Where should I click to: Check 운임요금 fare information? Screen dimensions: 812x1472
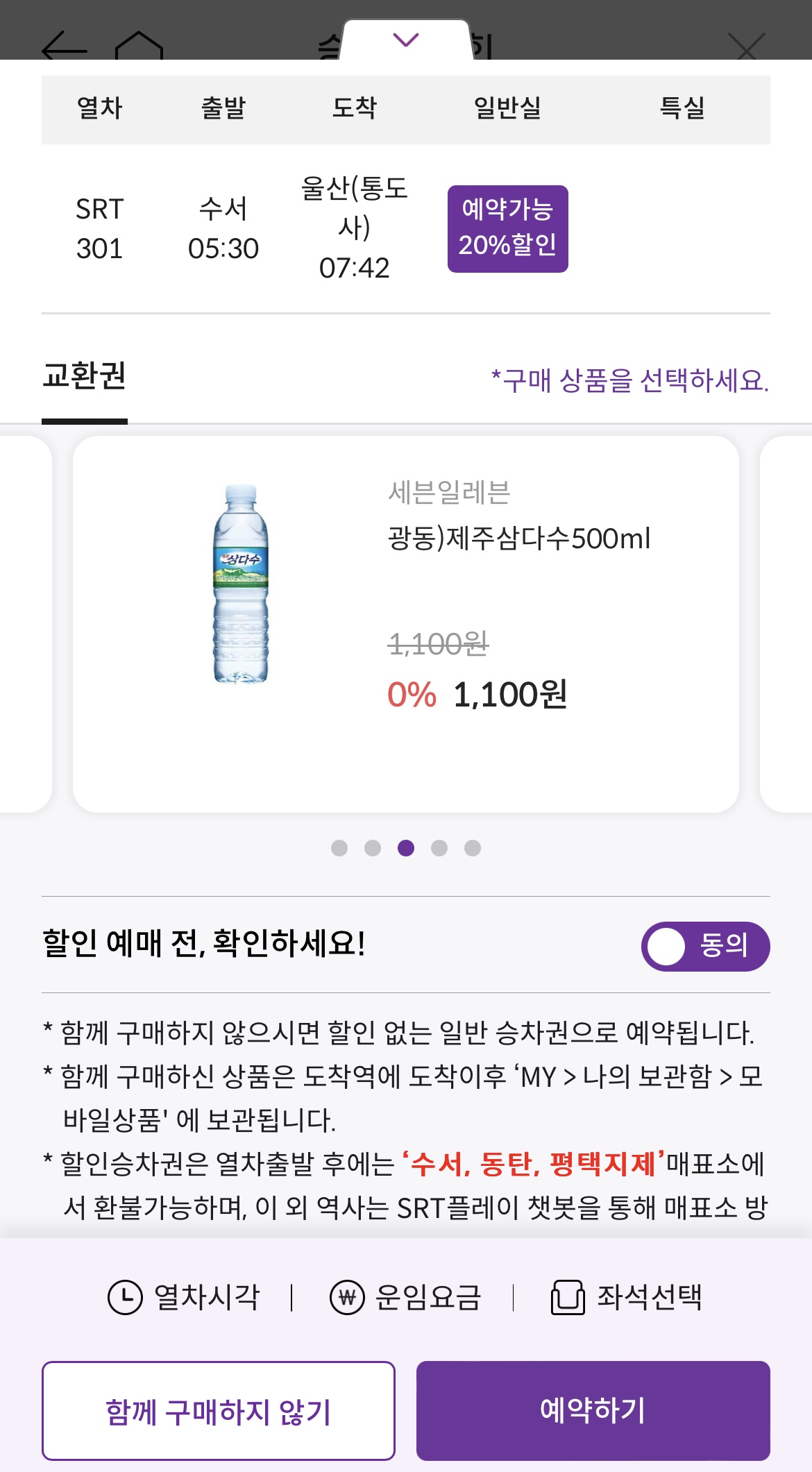[x=405, y=1297]
